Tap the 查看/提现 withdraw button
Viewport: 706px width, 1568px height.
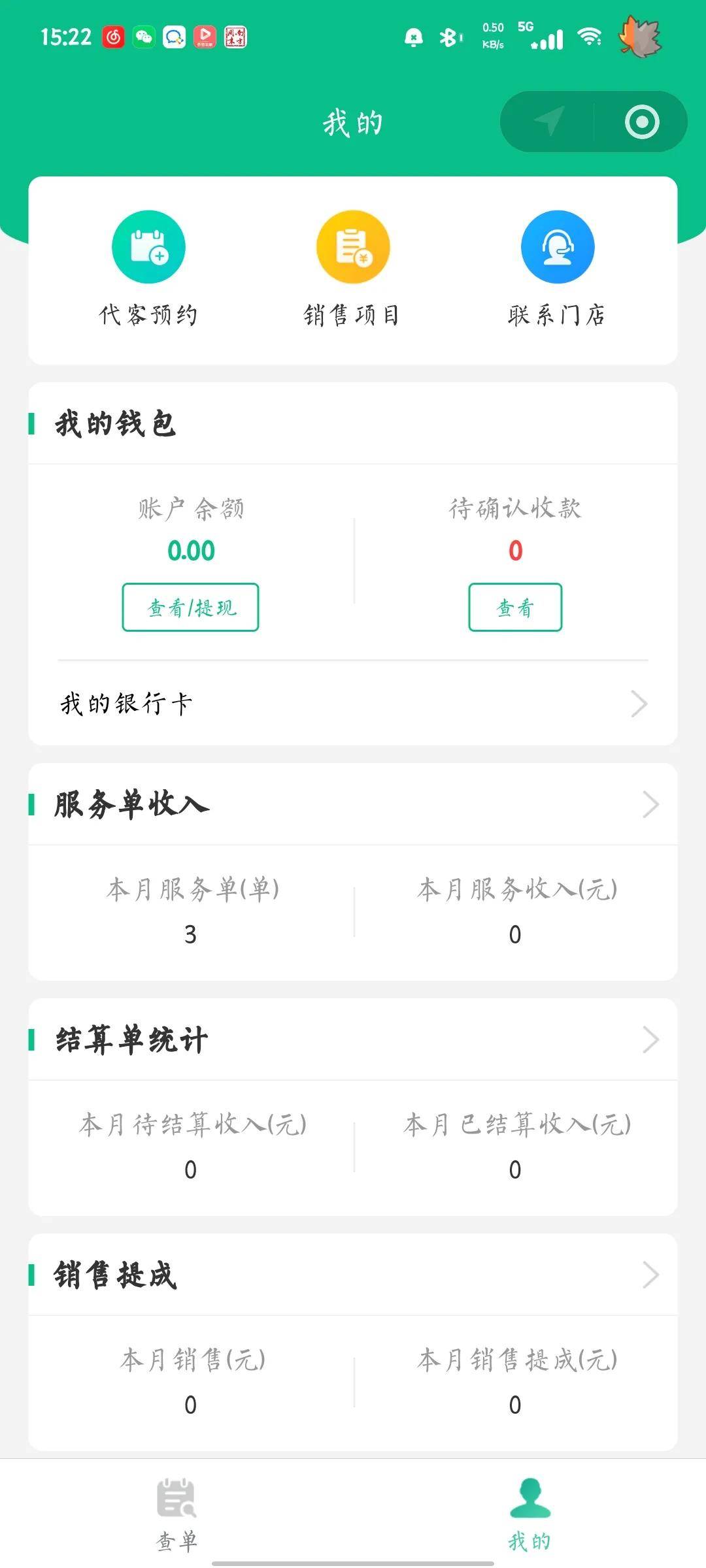click(x=190, y=608)
